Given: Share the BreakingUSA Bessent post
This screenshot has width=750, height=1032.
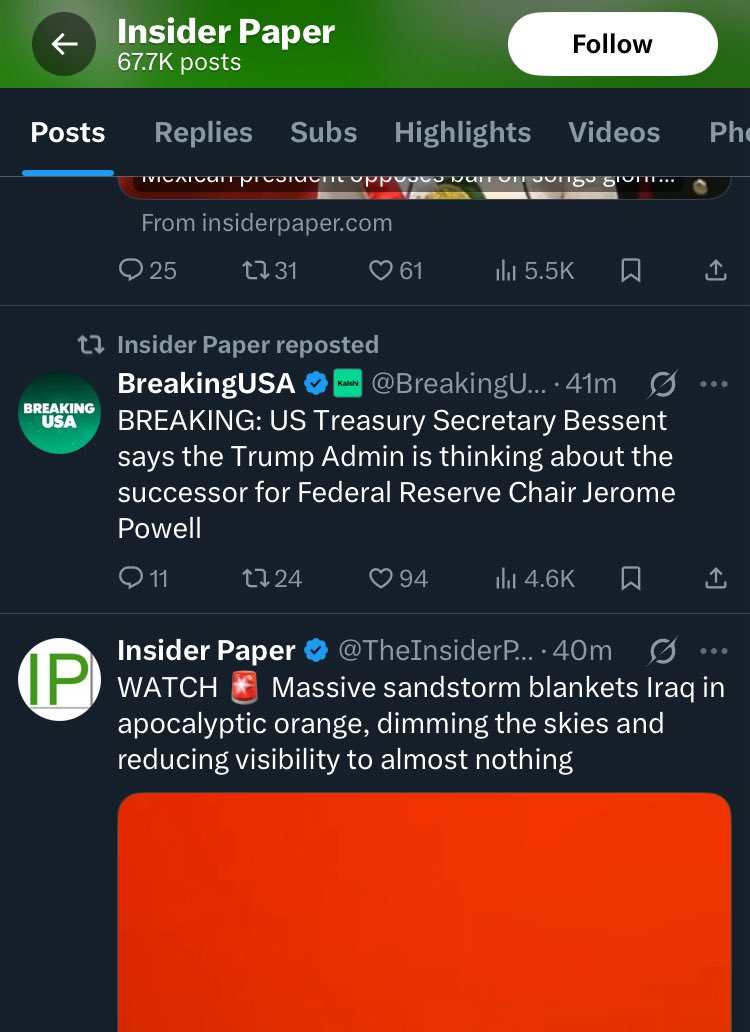Looking at the screenshot, I should tap(716, 578).
